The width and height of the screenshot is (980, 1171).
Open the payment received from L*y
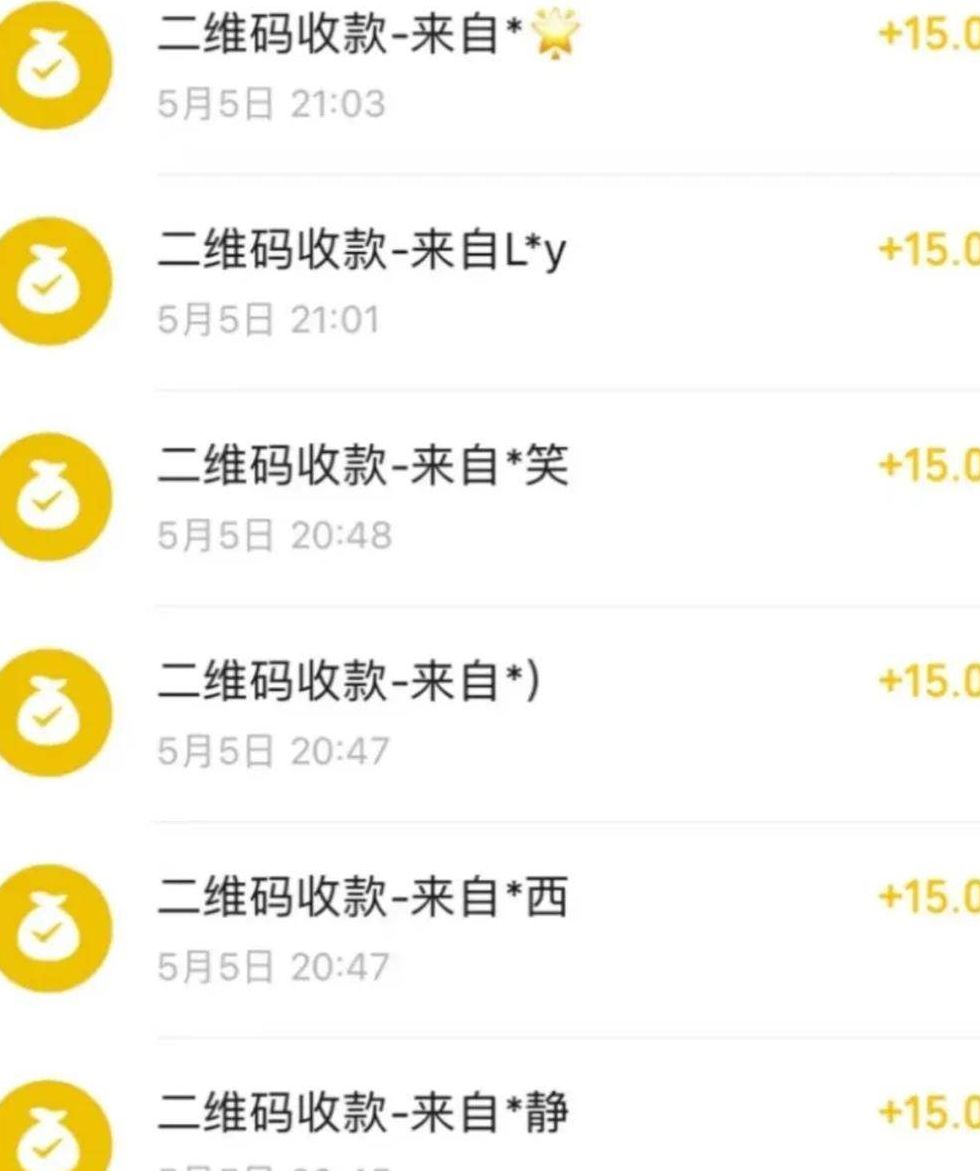[x=362, y=252]
